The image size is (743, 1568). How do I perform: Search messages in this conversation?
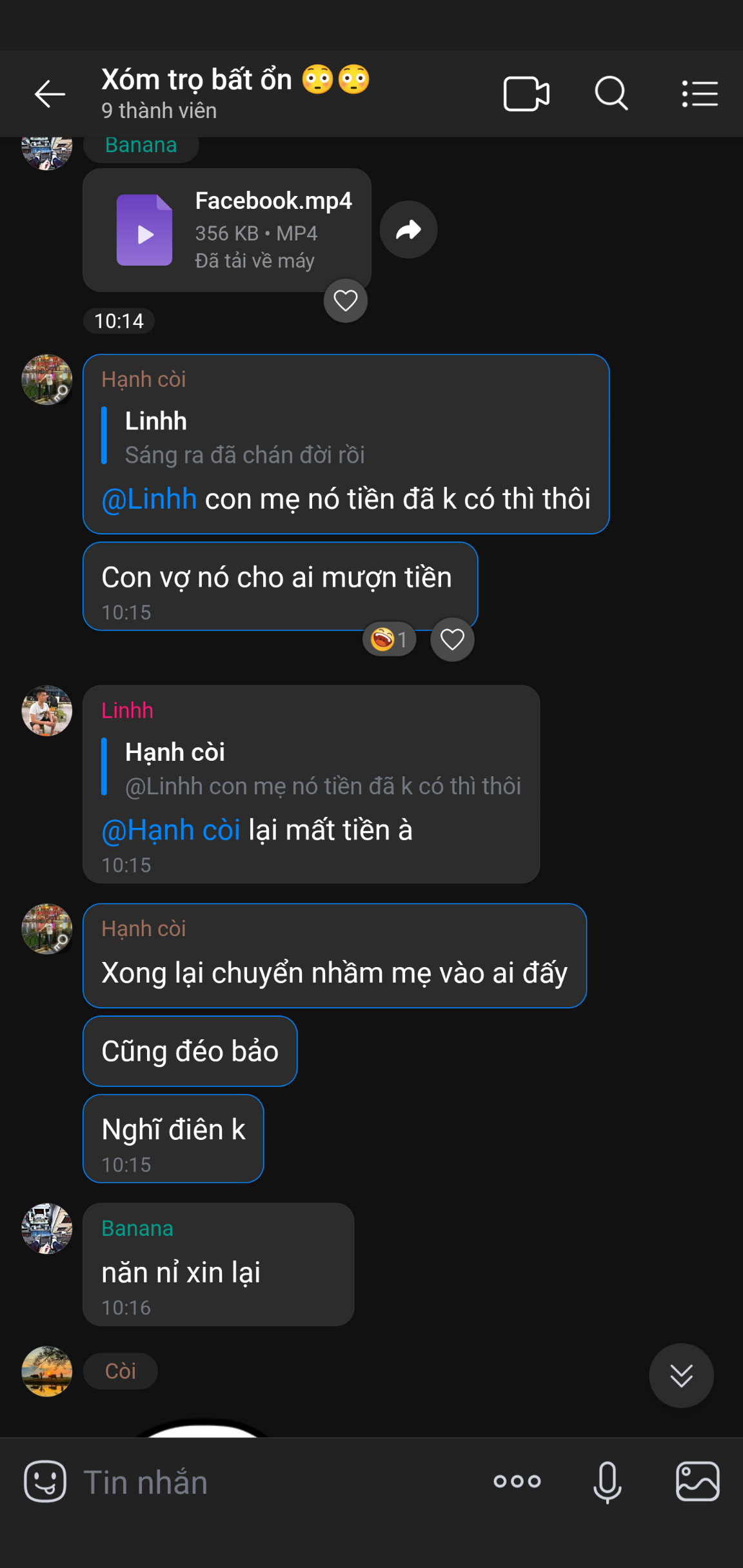coord(611,94)
